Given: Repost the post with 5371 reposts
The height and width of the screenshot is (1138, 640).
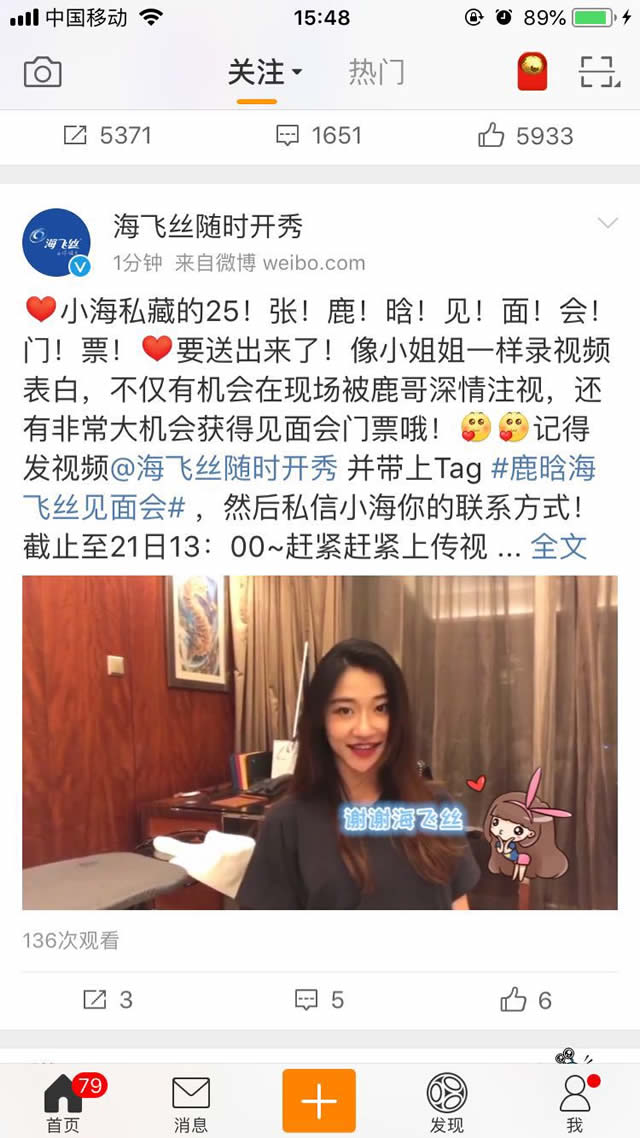Looking at the screenshot, I should coord(106,136).
